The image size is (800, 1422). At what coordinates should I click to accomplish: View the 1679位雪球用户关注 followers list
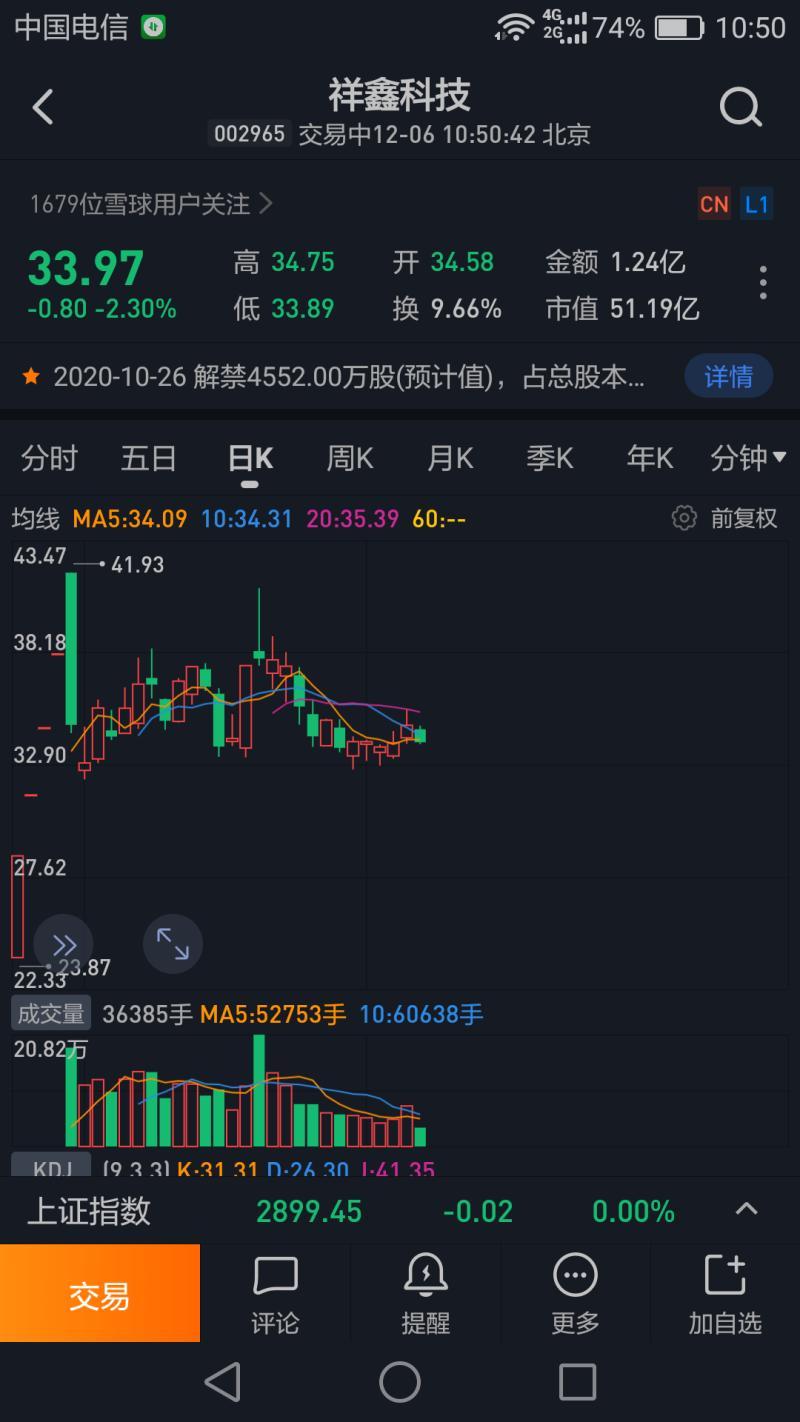(x=151, y=204)
